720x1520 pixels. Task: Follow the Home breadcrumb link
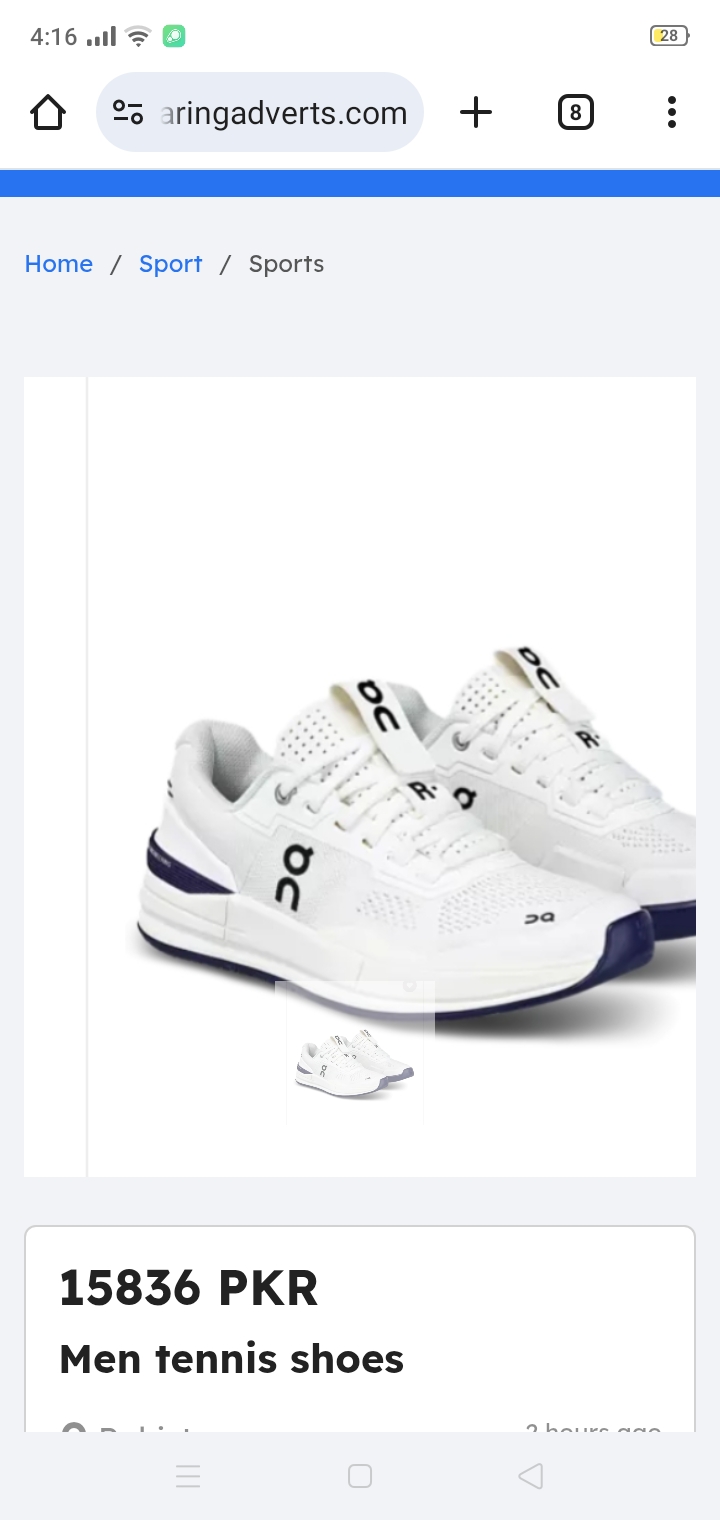pos(59,264)
